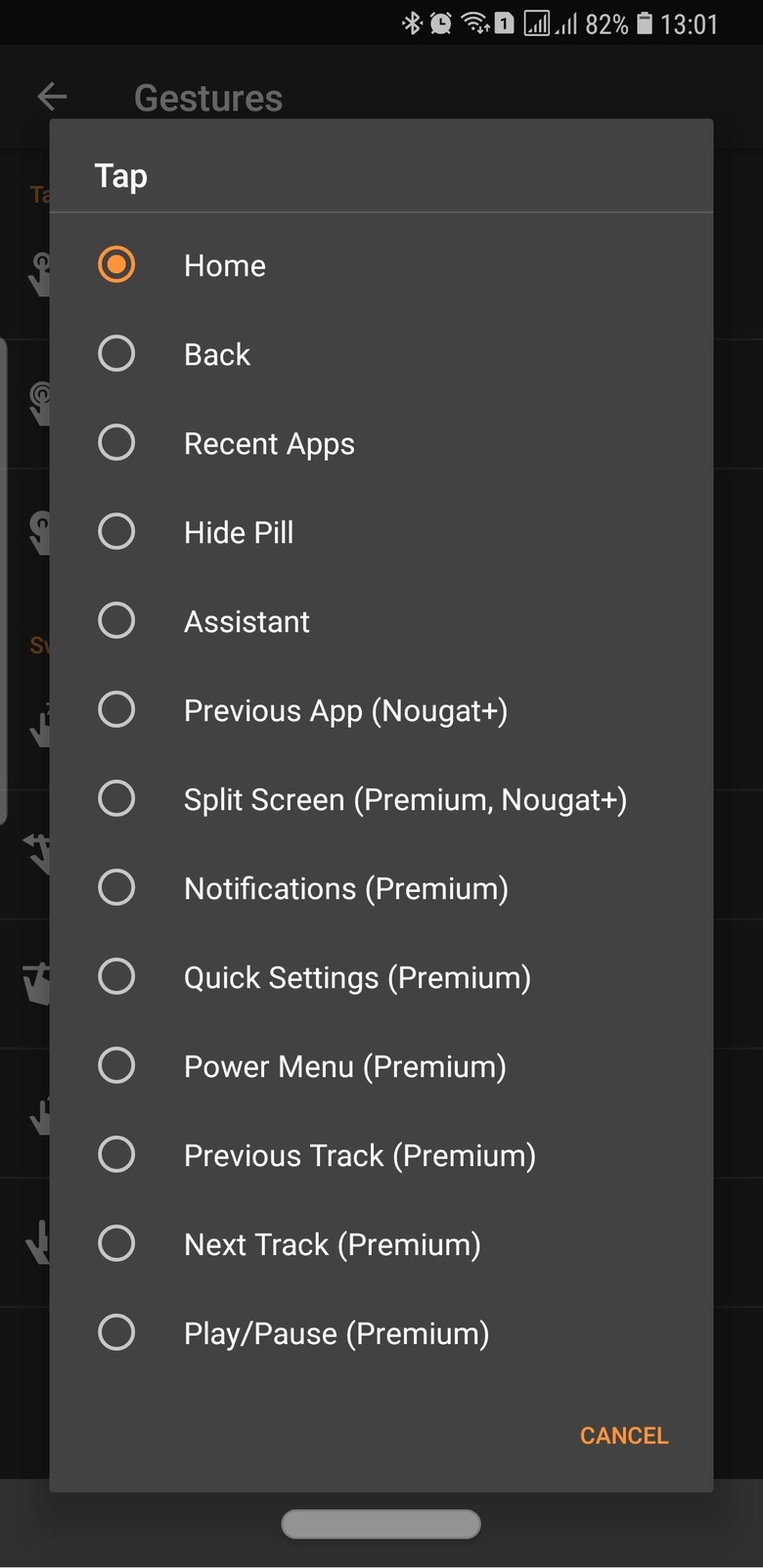Choose Back as the tap action
Screen dimensions: 763x1568
click(116, 354)
